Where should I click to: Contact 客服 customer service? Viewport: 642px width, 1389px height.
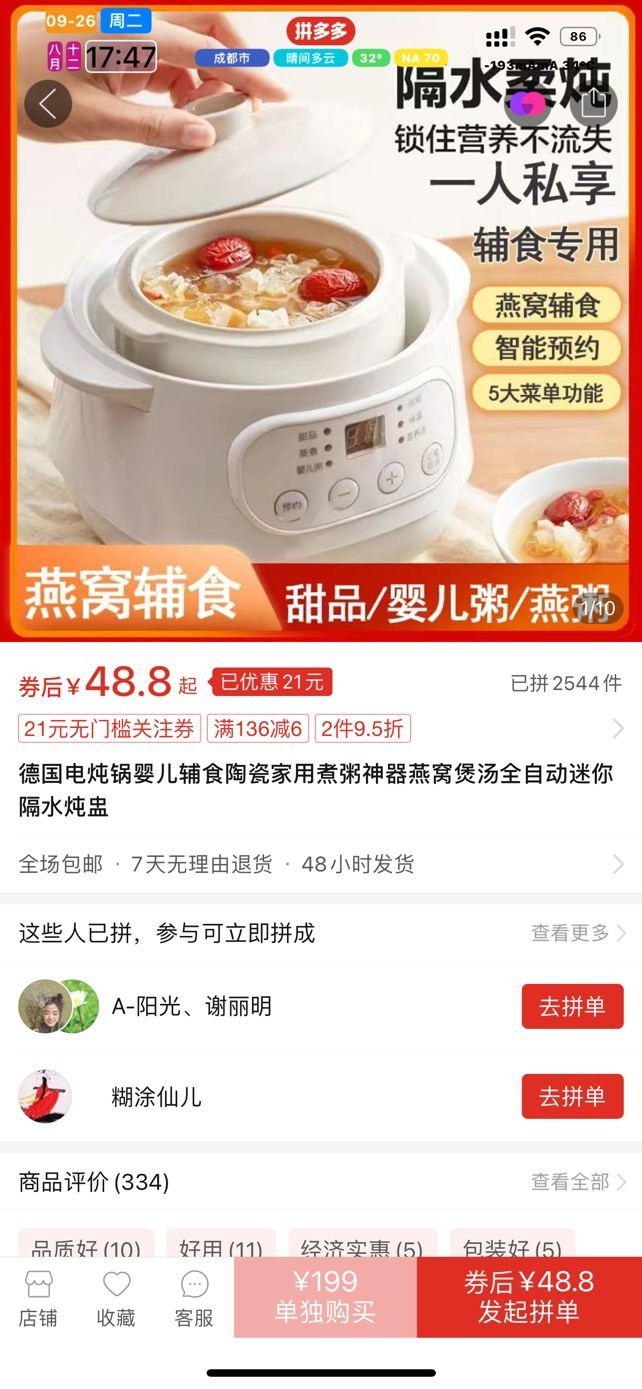194,1298
